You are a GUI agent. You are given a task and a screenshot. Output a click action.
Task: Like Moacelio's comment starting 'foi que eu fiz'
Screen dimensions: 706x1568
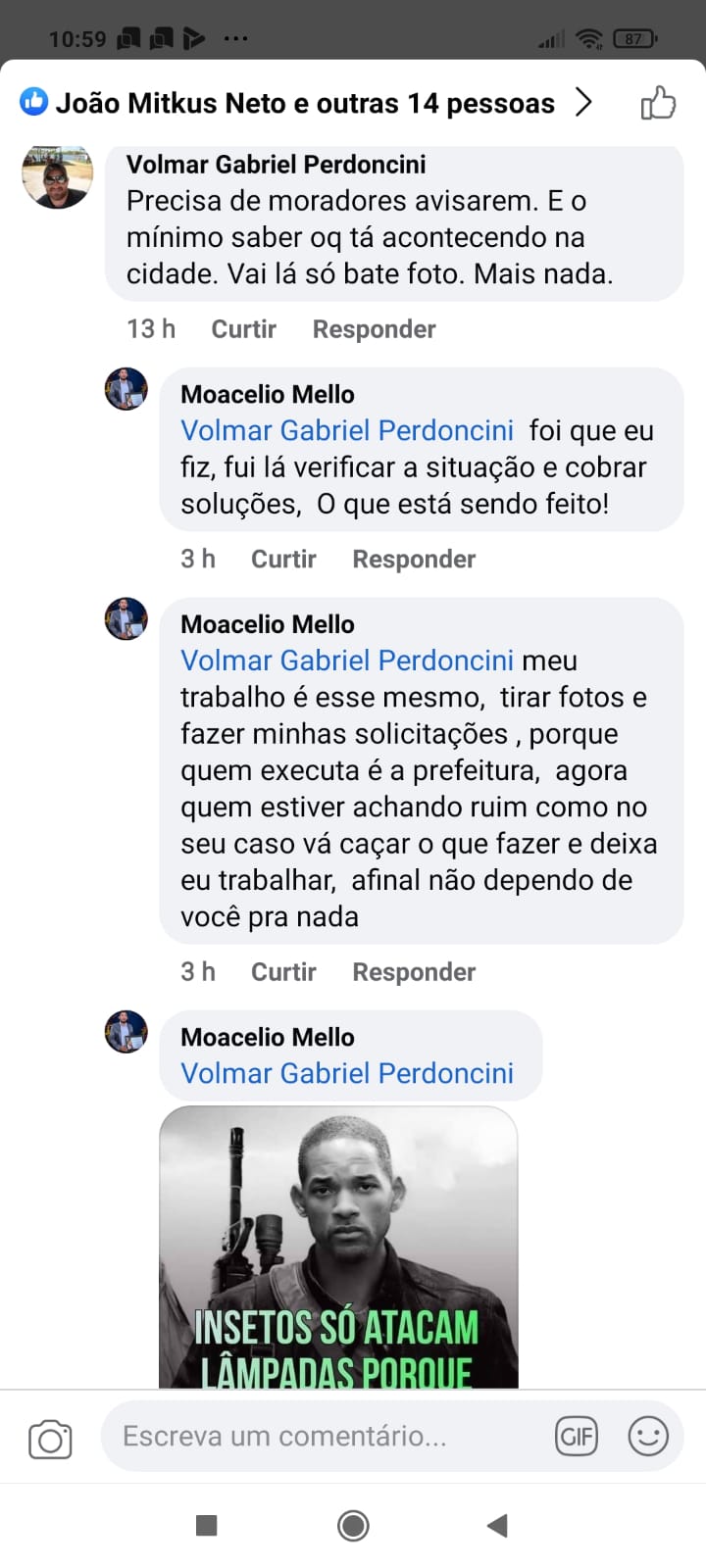pyautogui.click(x=283, y=559)
